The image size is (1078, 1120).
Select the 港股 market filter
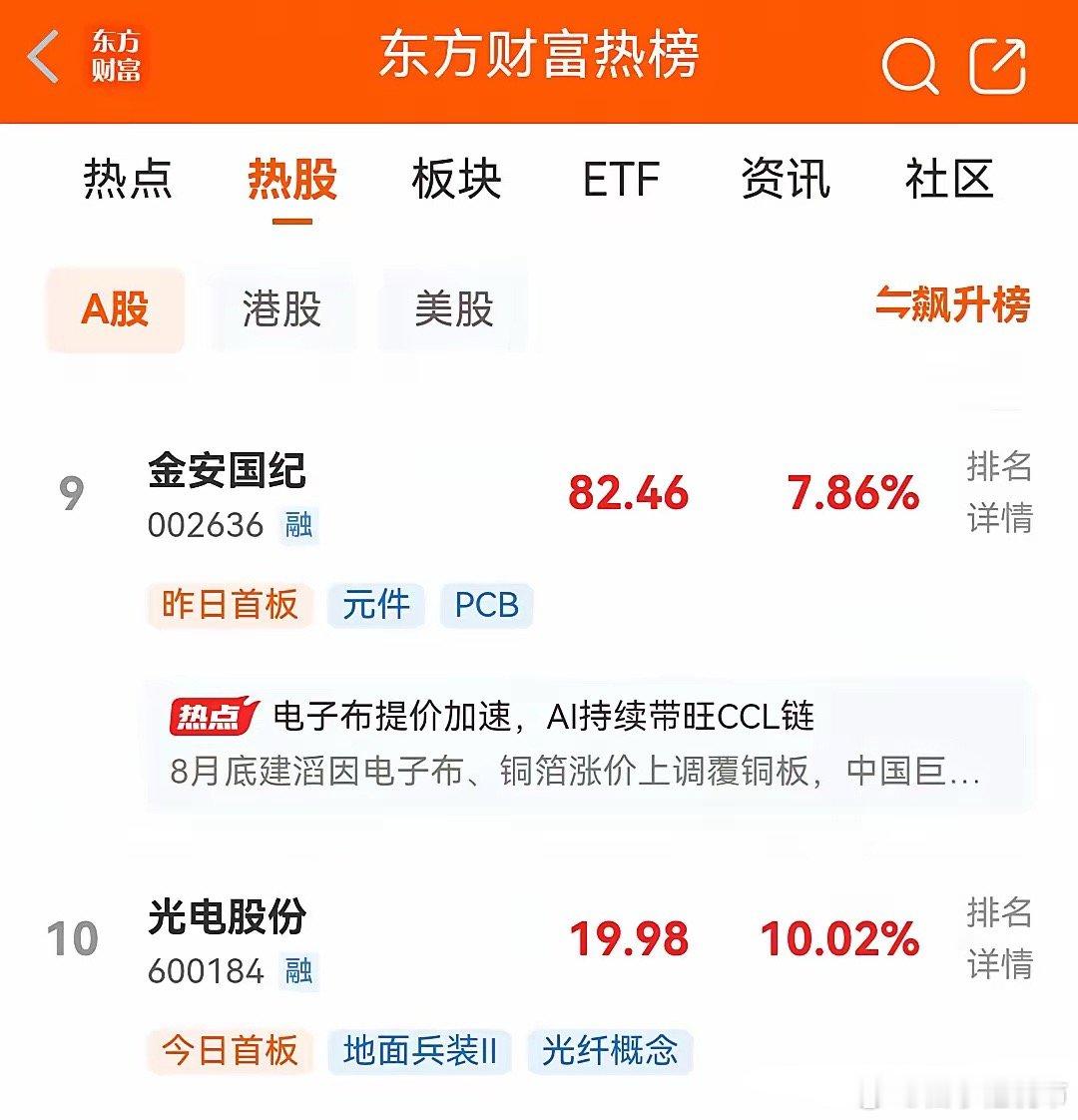coord(282,310)
